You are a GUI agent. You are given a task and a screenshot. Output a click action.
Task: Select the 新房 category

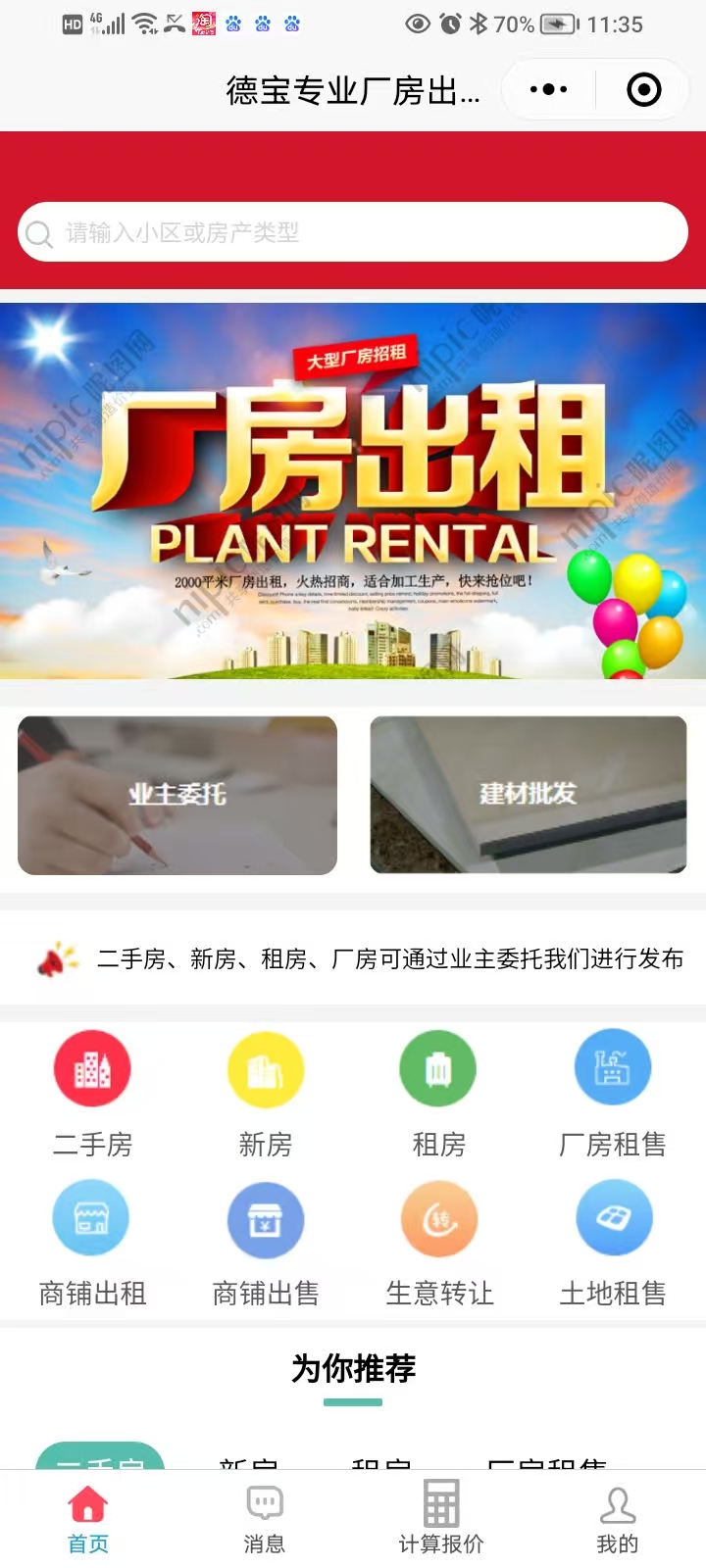point(266,1090)
